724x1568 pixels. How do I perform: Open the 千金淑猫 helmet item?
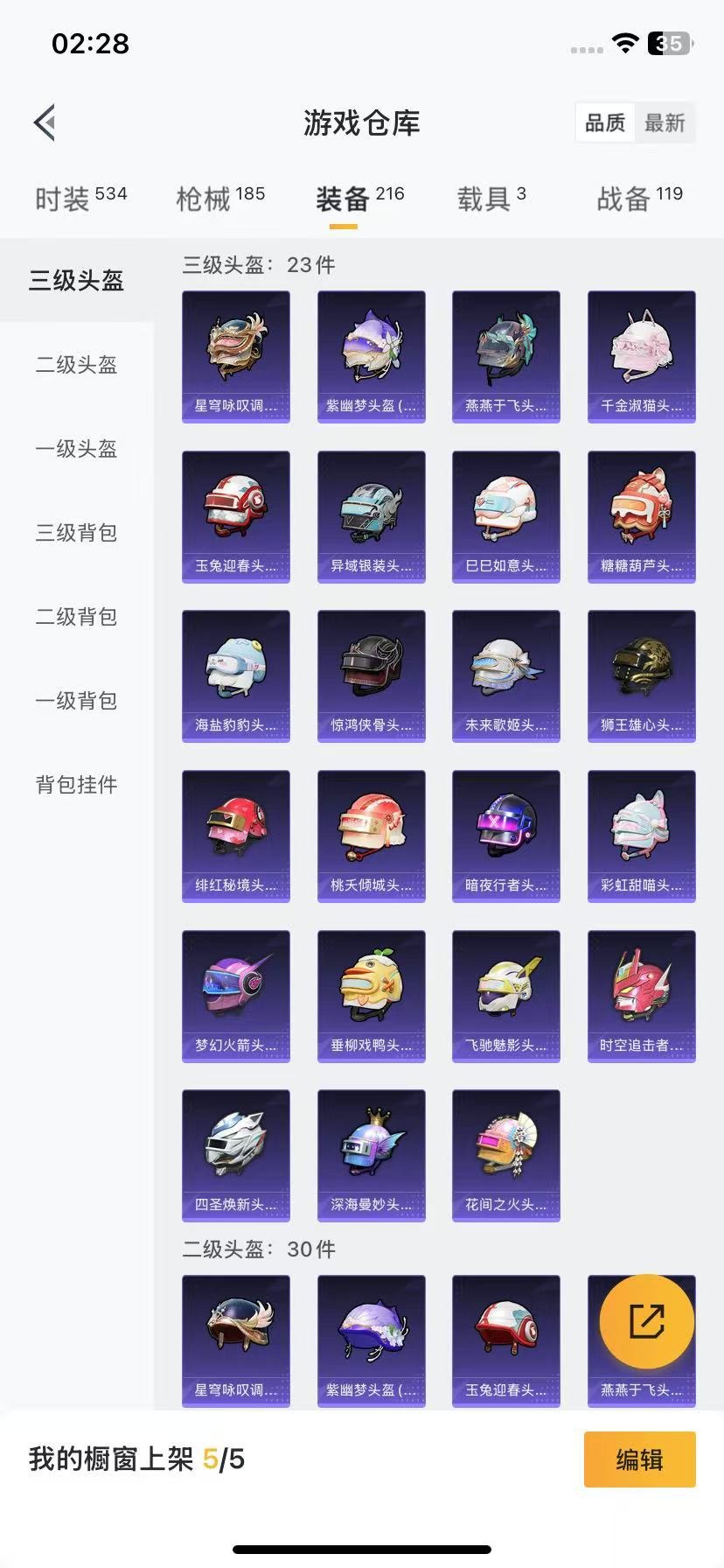(x=641, y=357)
